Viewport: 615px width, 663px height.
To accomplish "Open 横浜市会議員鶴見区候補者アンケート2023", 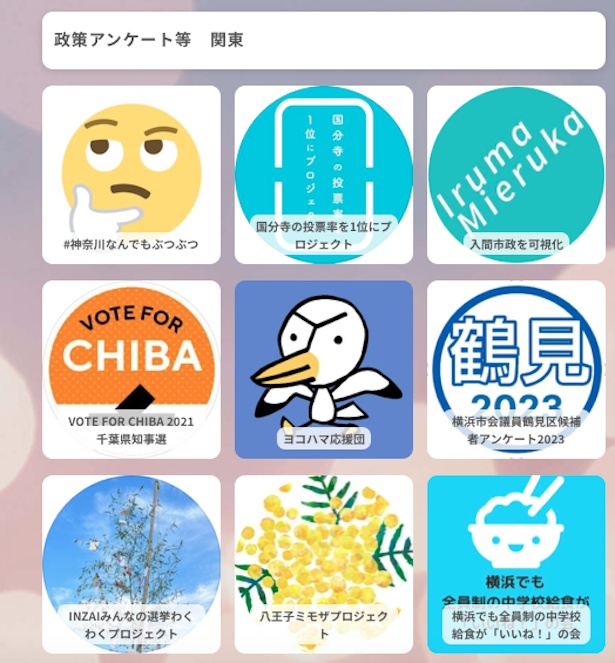I will (516, 369).
